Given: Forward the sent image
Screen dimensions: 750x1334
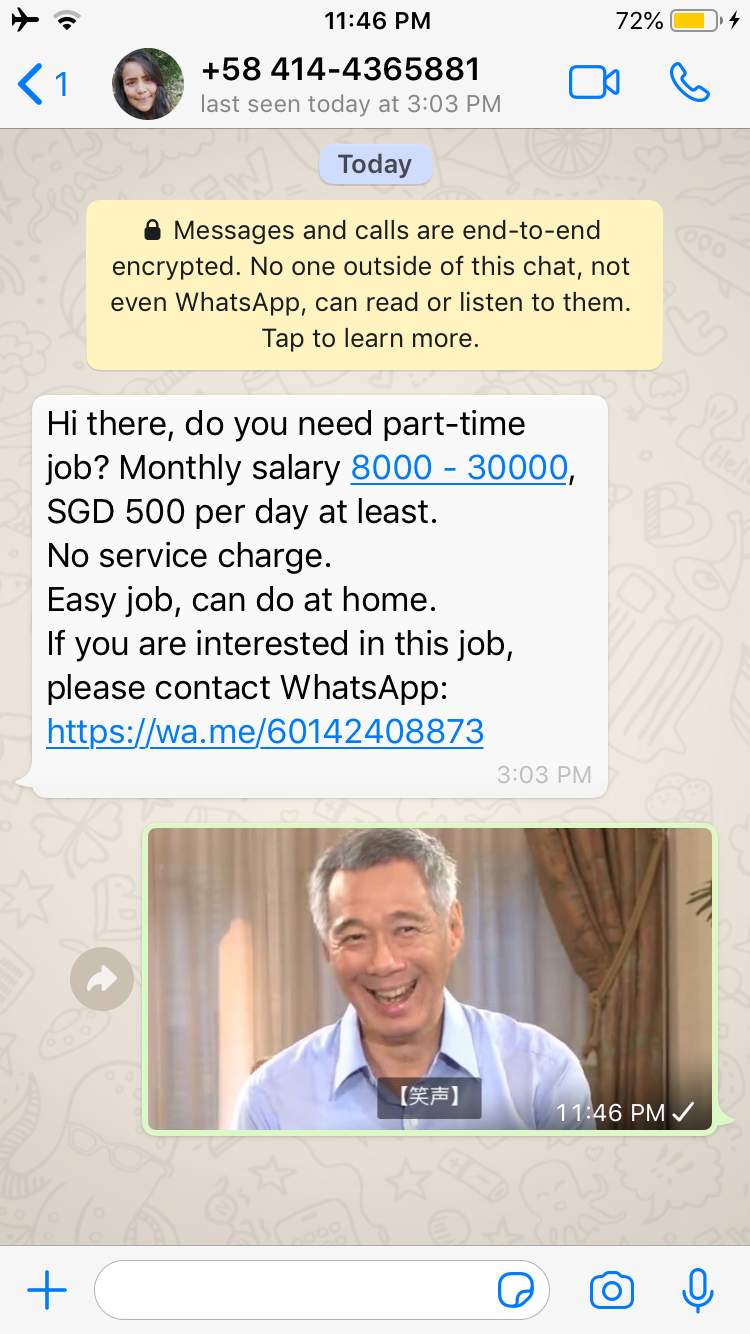Looking at the screenshot, I should 102,980.
